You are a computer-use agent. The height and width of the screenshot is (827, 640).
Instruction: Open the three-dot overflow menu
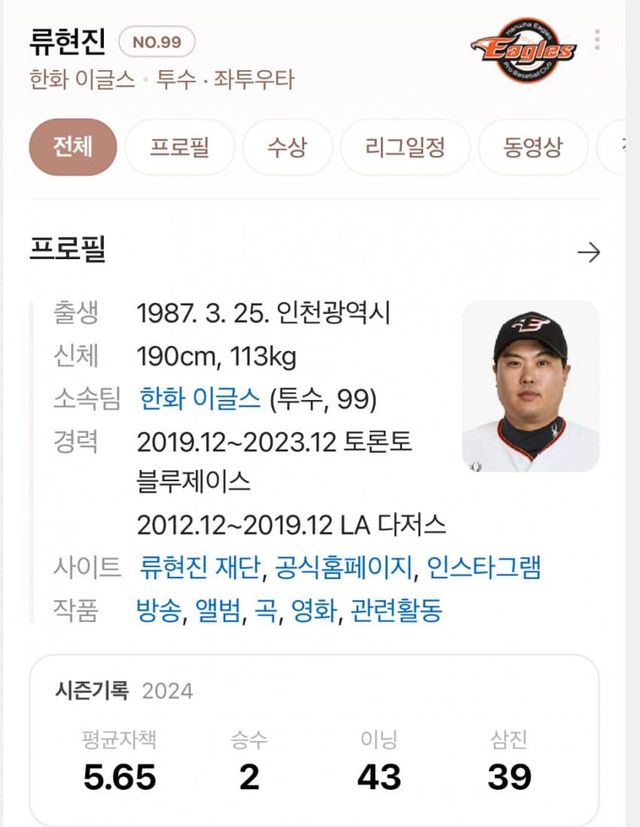[x=597, y=40]
